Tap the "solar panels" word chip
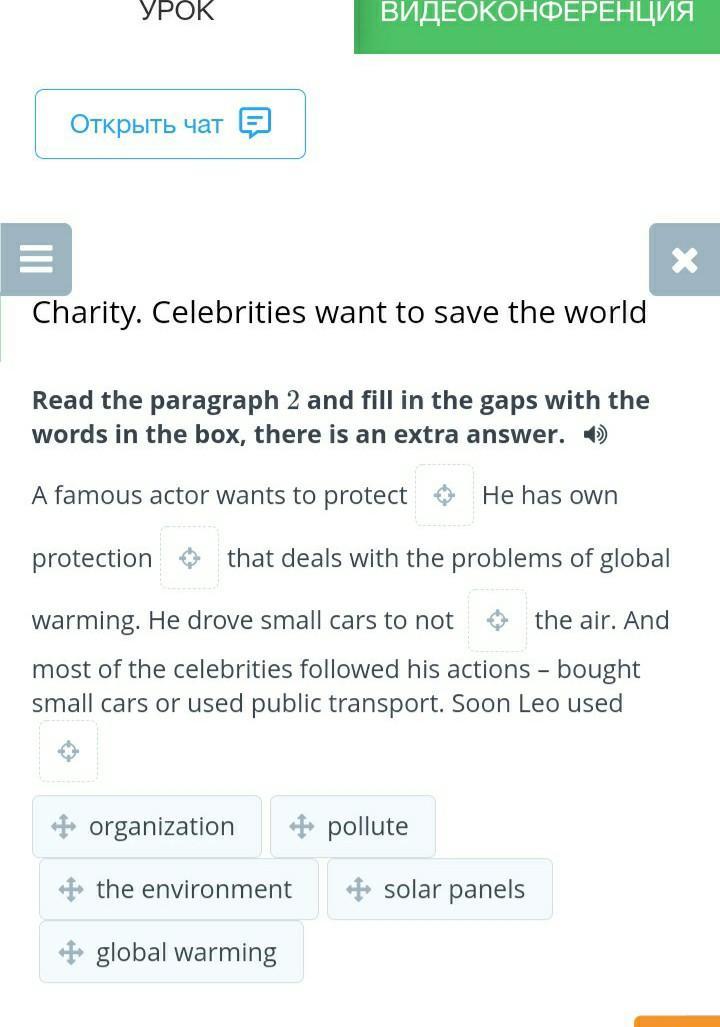720x1027 pixels. [x=439, y=889]
